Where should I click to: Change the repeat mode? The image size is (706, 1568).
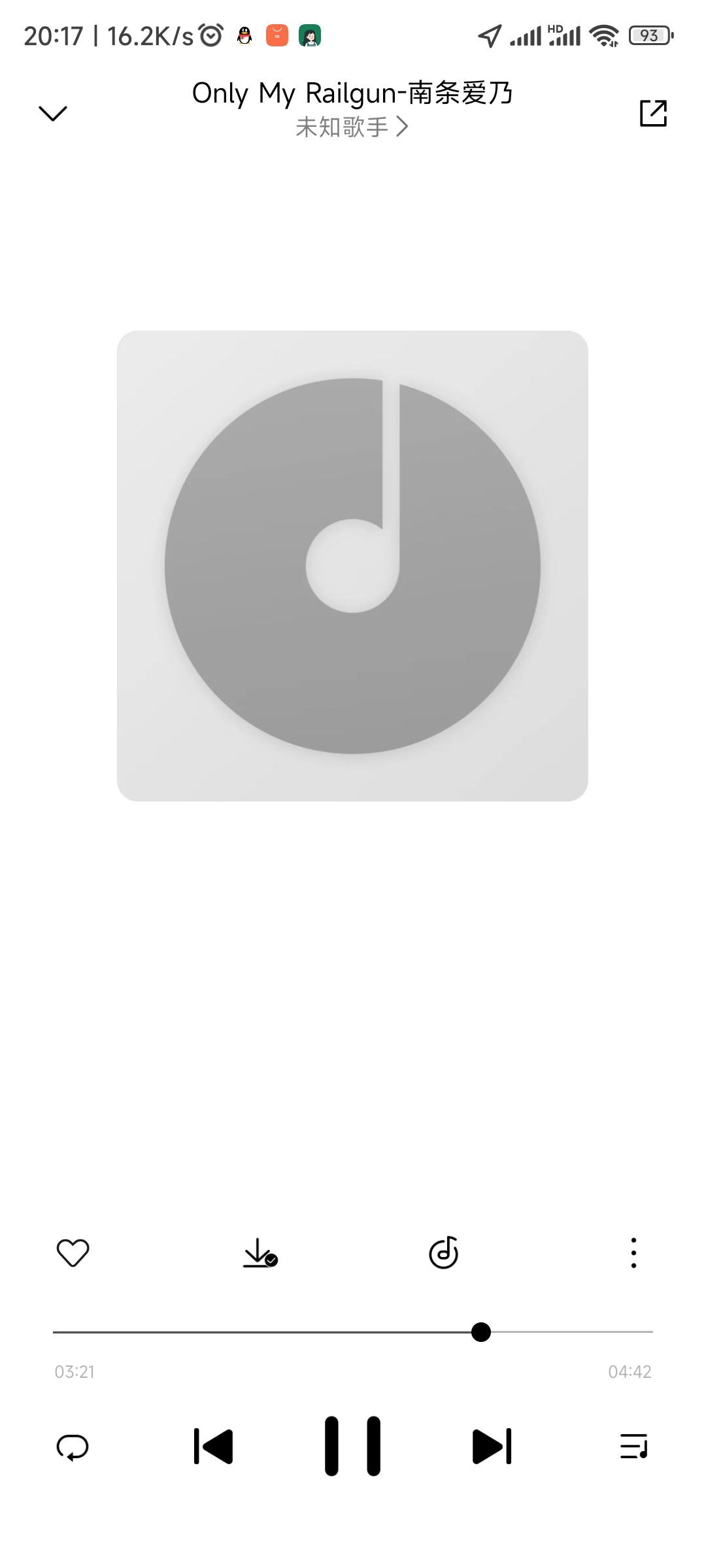(x=73, y=1447)
